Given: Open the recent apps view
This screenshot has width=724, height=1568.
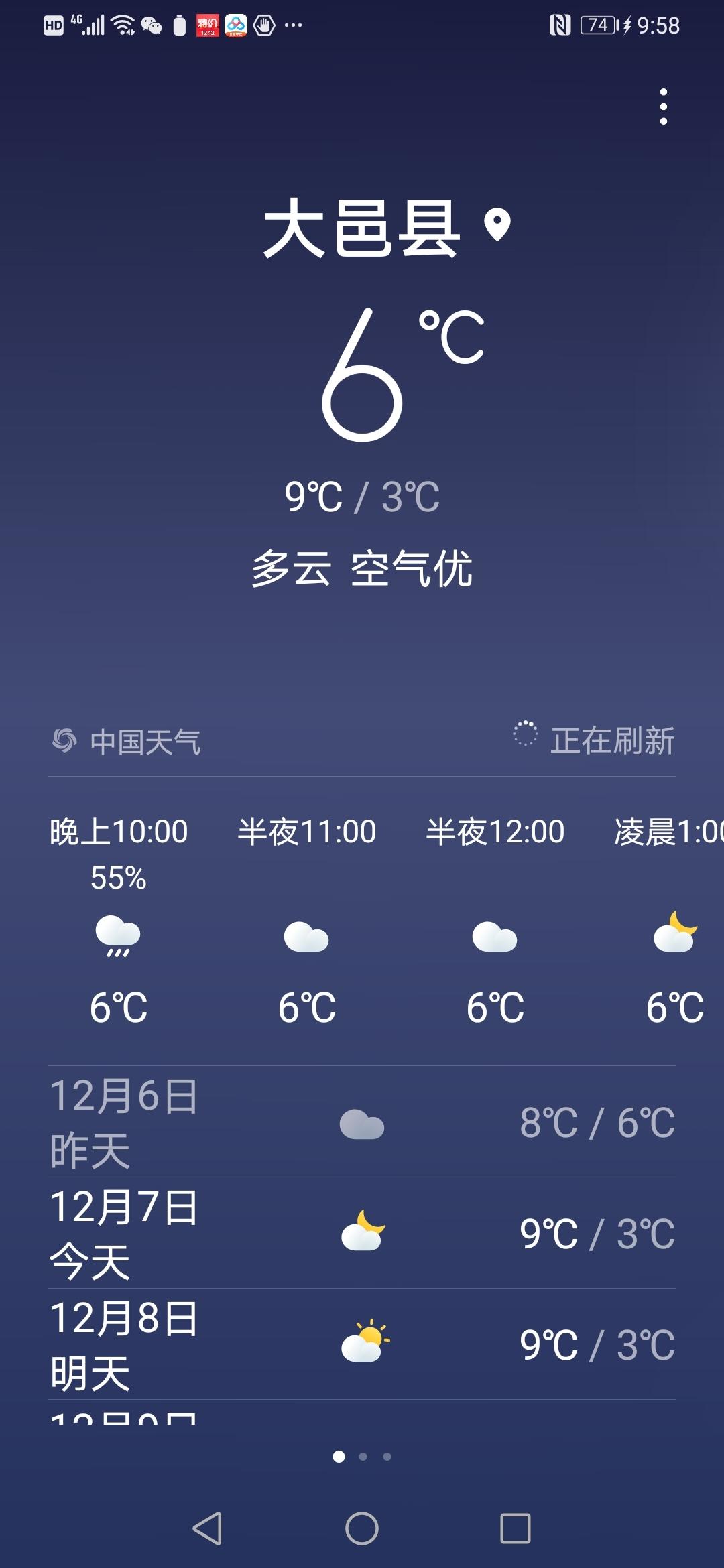Looking at the screenshot, I should point(516,1528).
